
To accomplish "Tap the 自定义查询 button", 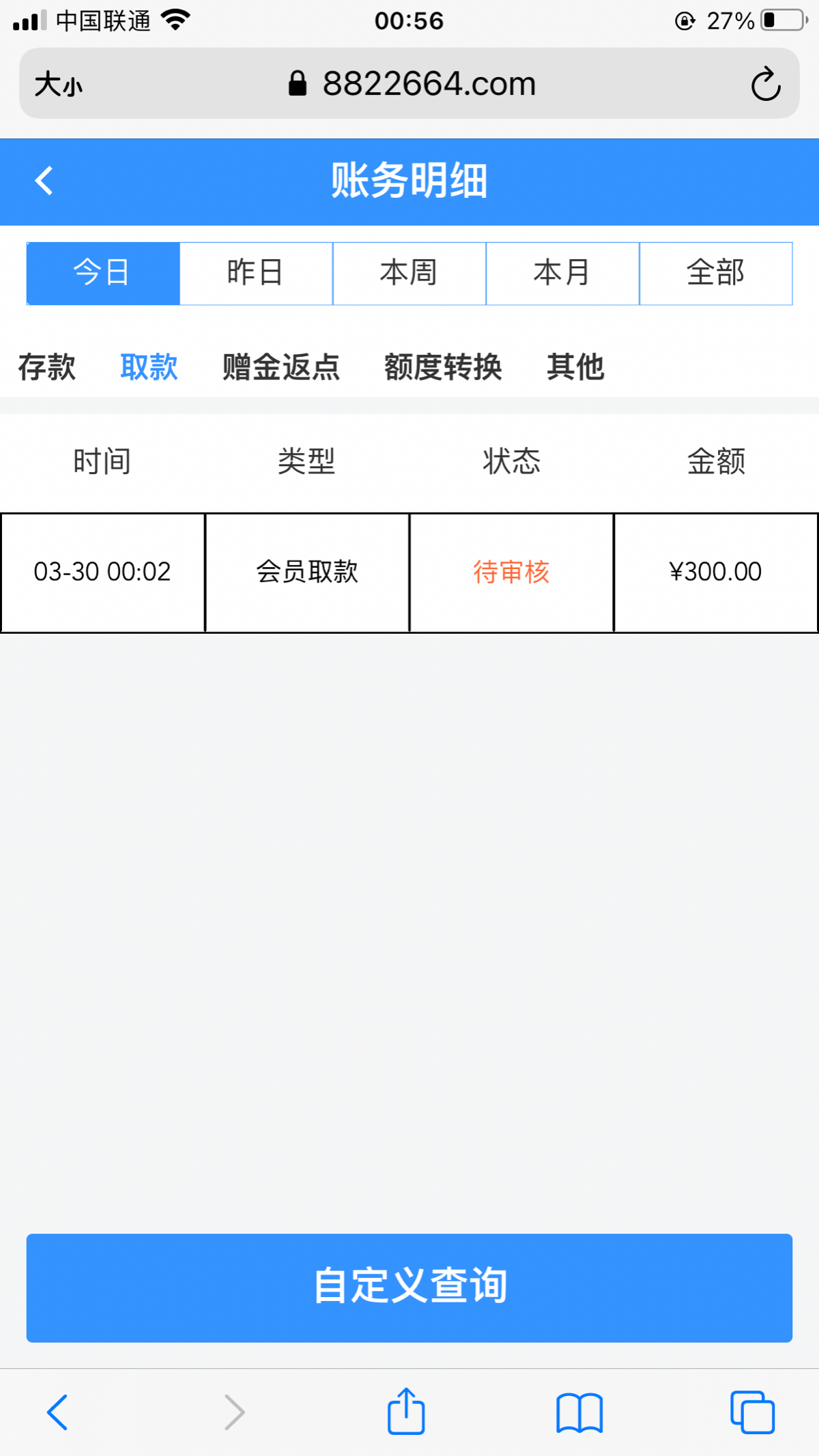I will coord(409,1287).
